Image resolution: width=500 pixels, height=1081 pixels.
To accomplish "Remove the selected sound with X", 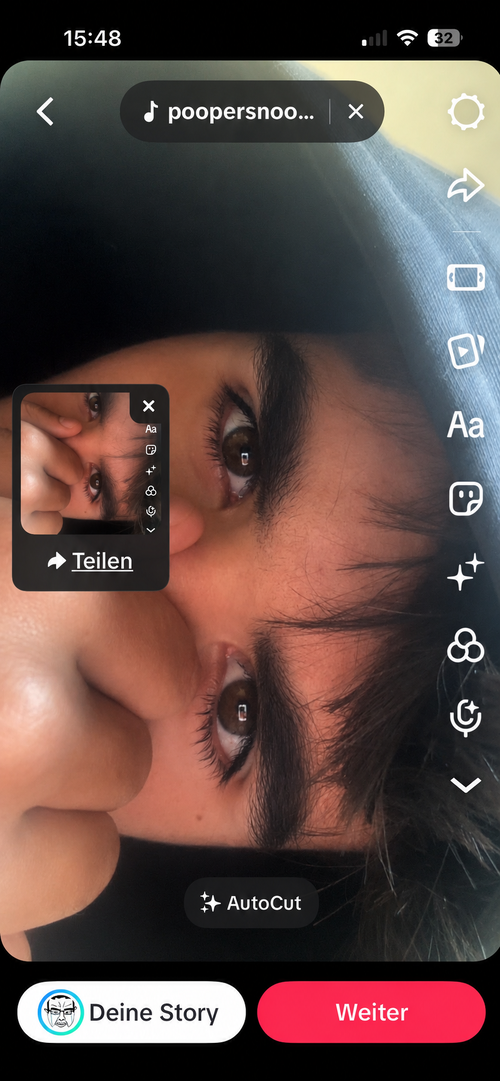I will coord(355,112).
